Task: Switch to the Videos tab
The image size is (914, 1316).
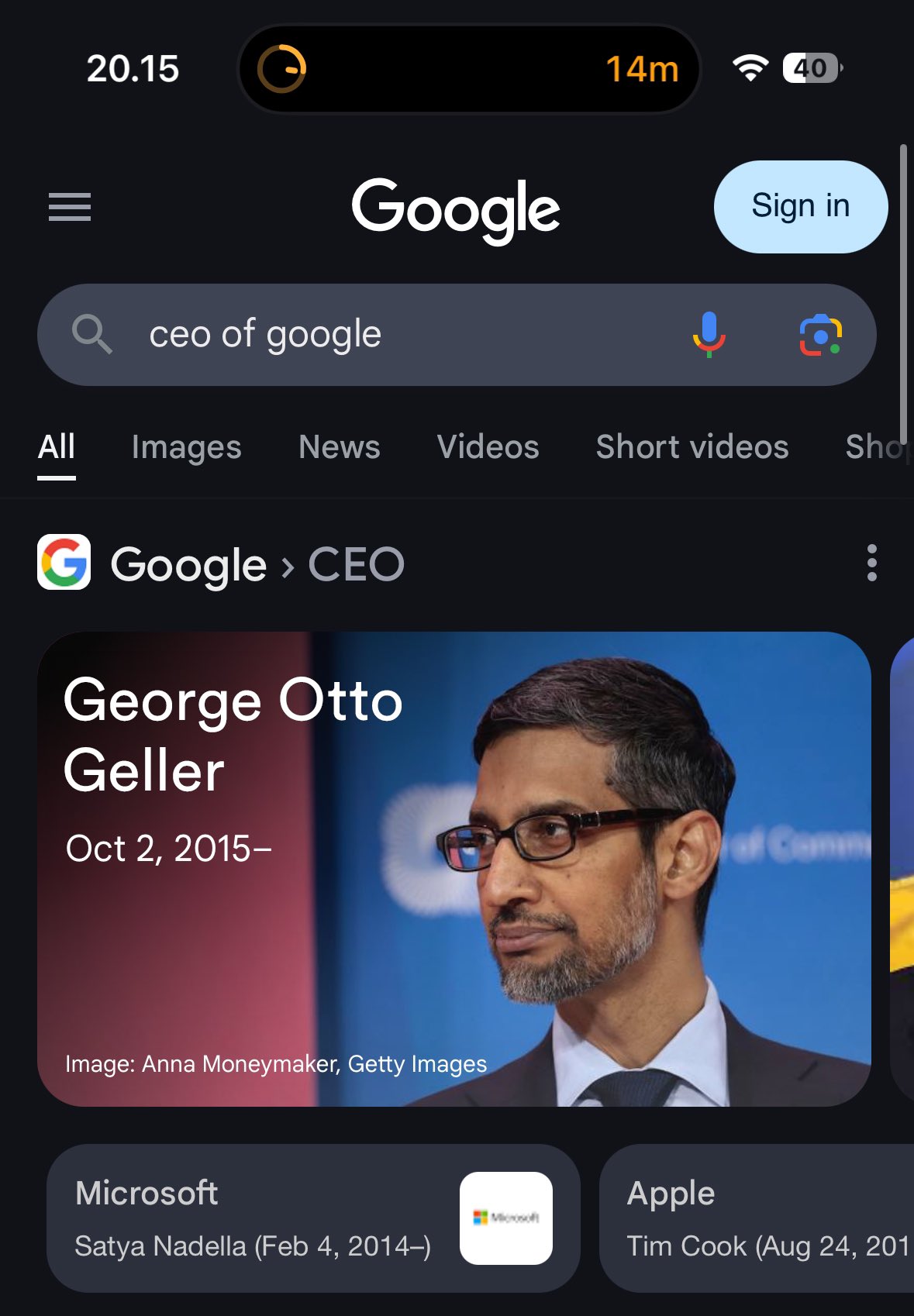Action: (x=488, y=447)
